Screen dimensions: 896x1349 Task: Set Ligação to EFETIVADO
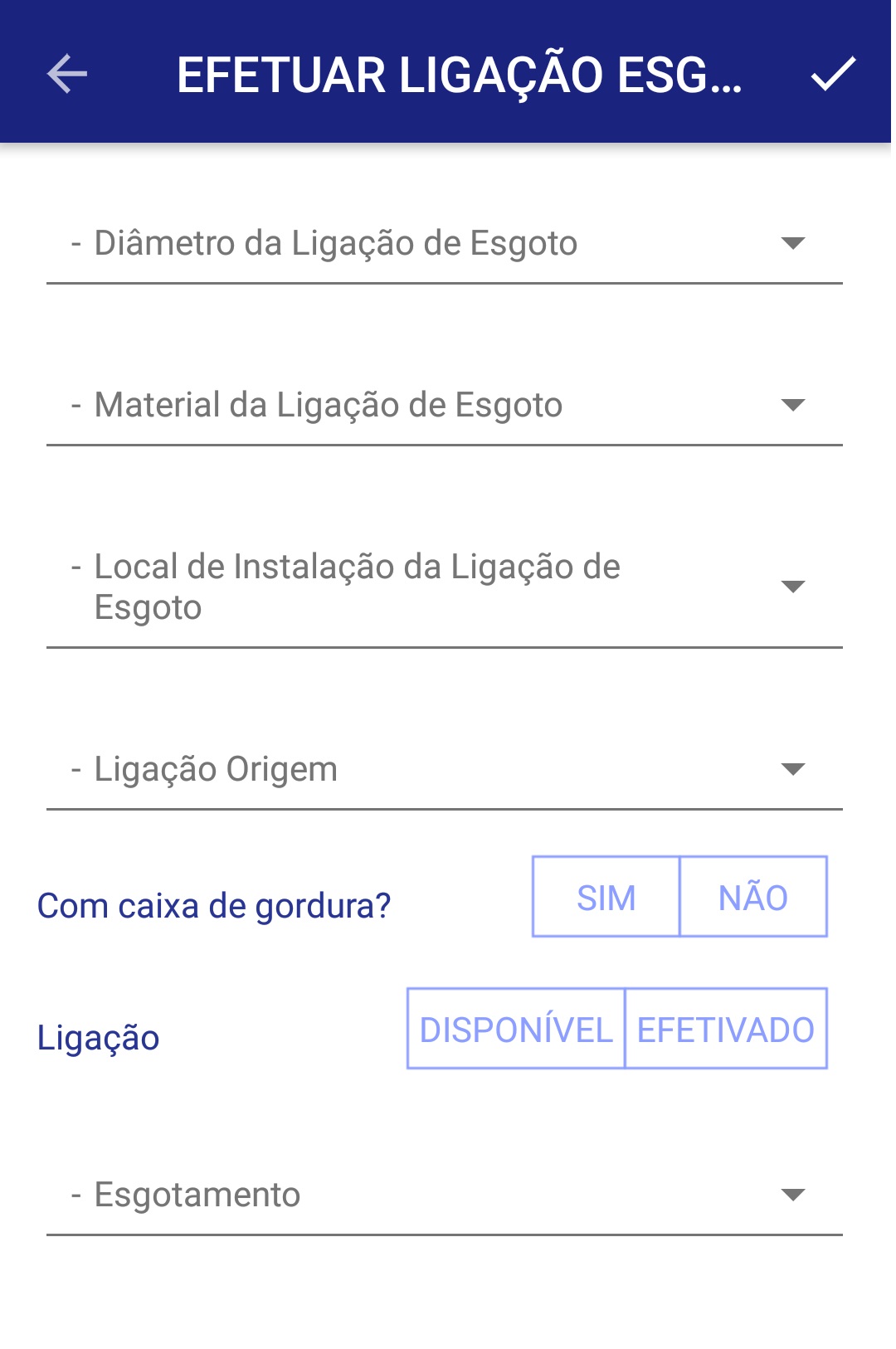point(726,1029)
